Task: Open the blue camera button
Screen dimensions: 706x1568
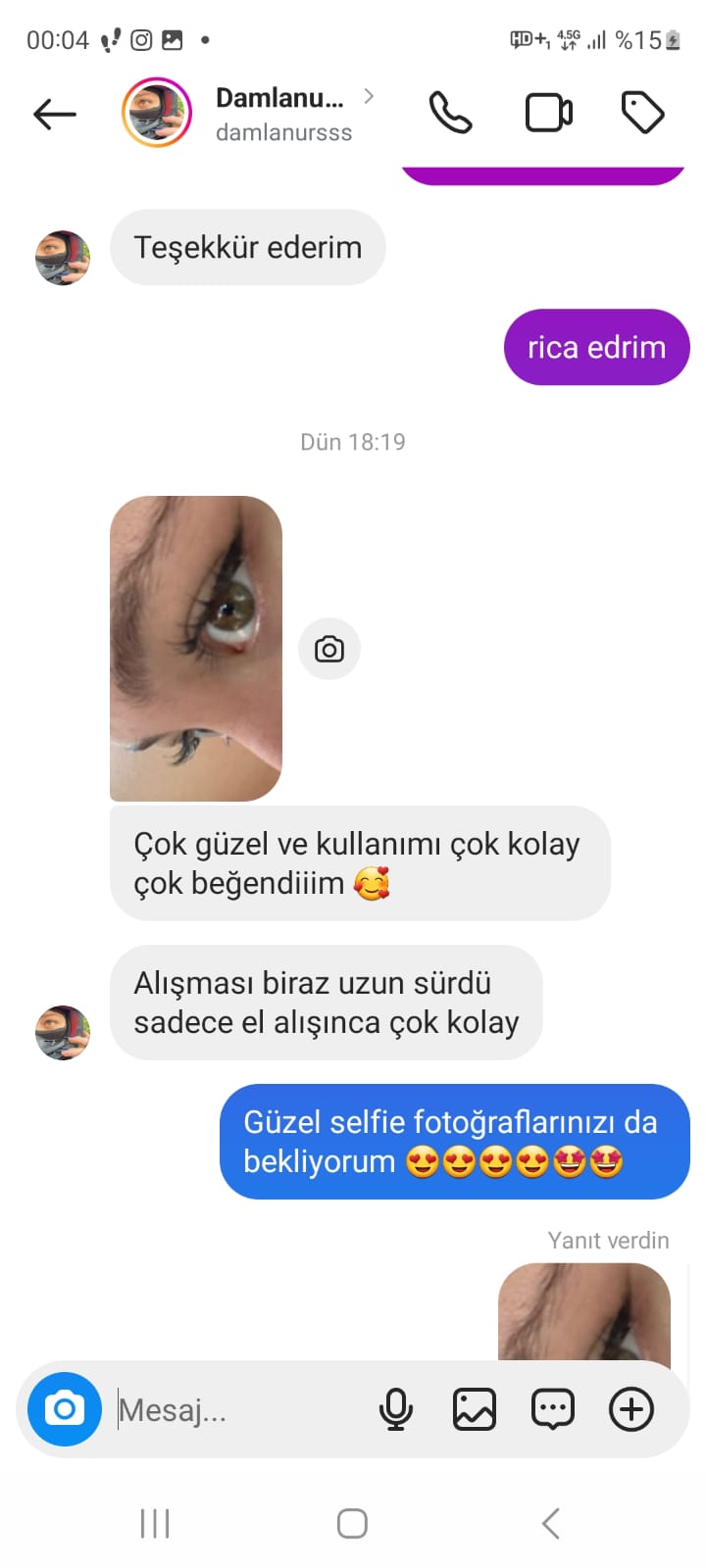Action: click(x=65, y=1409)
